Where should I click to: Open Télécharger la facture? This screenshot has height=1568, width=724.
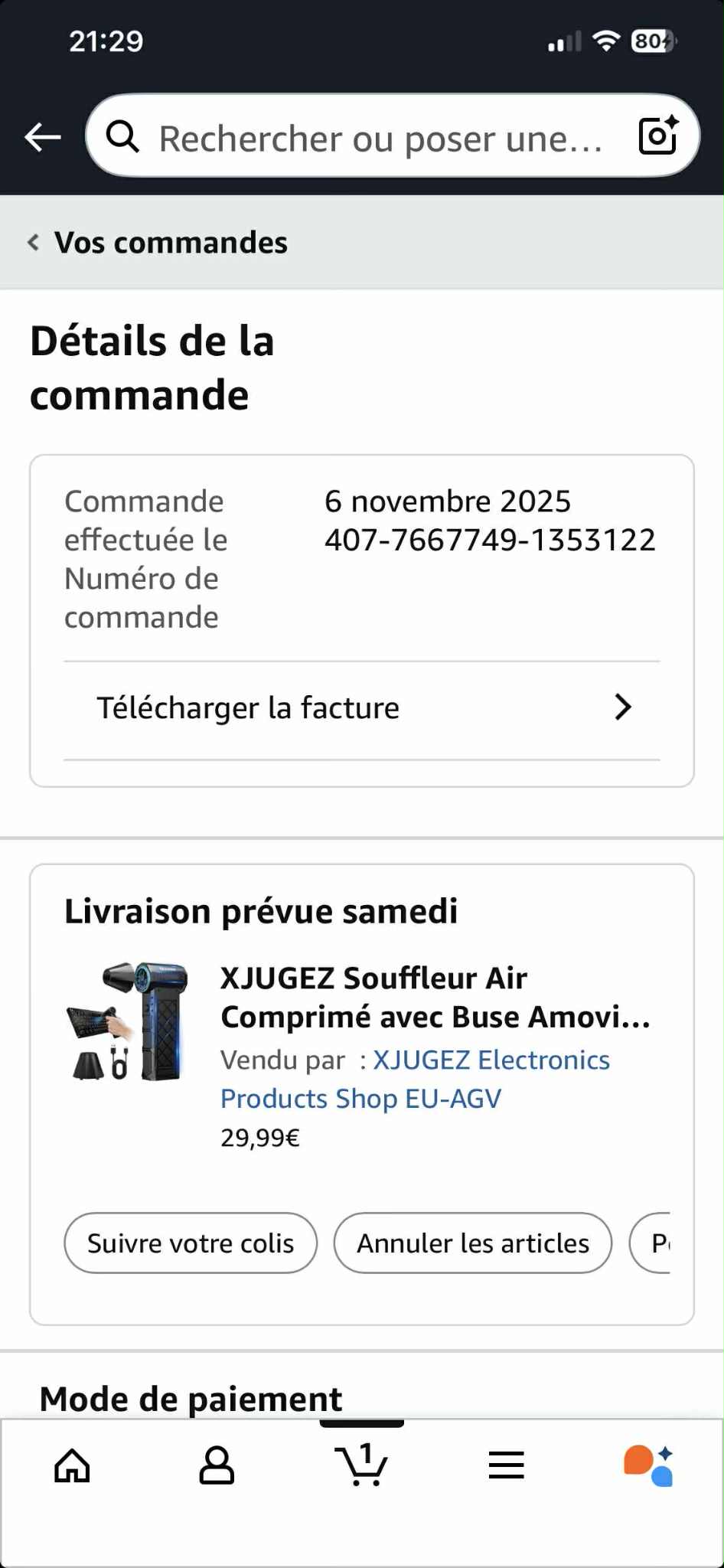tap(361, 708)
